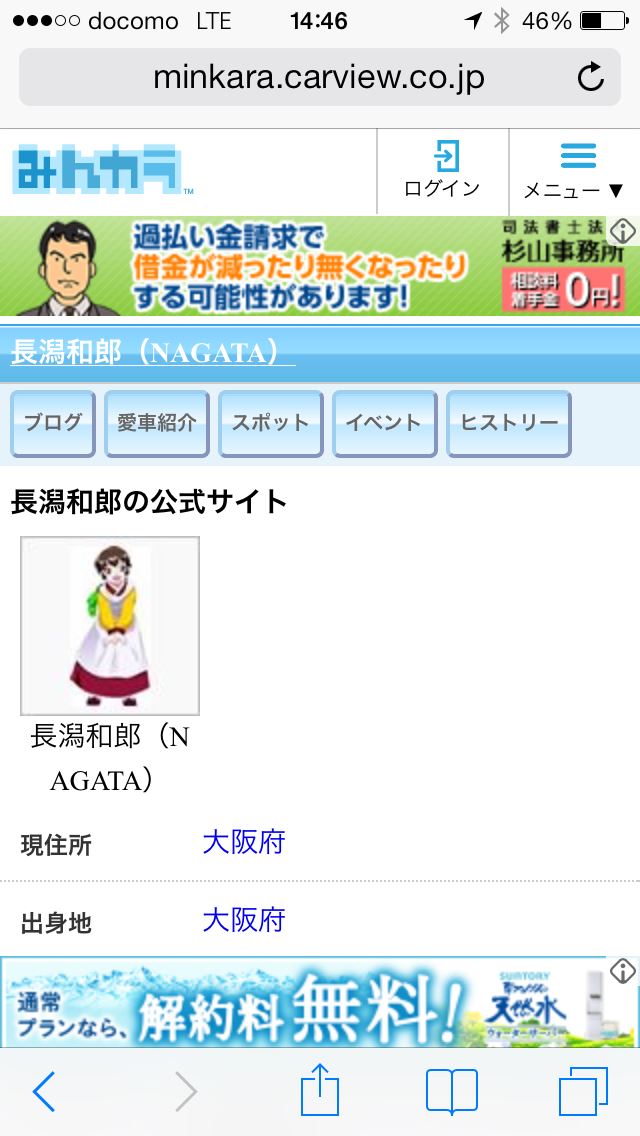This screenshot has height=1136, width=640.
Task: Open the 愛車紹介 section
Action: [x=157, y=424]
